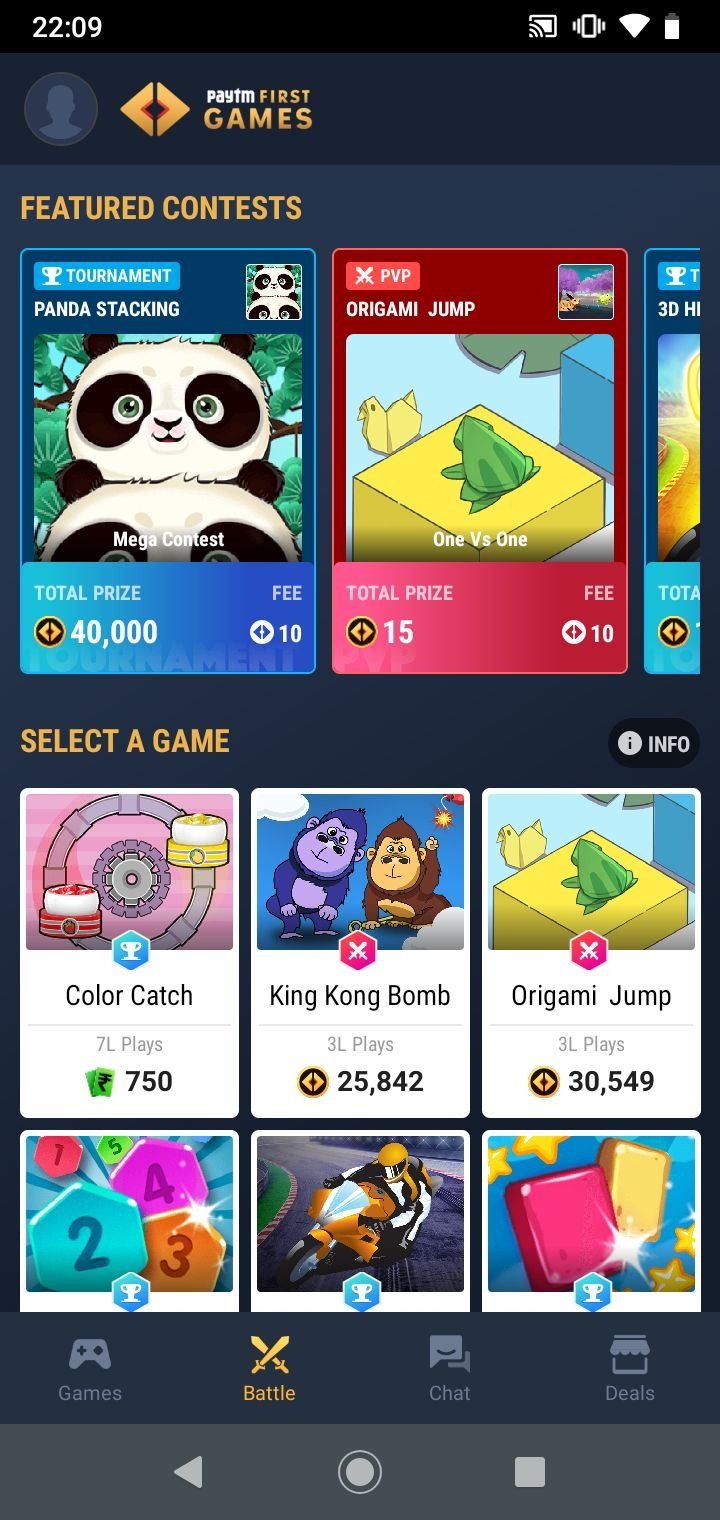
Task: Open the Panda Stacking tournament contest
Action: point(168,461)
